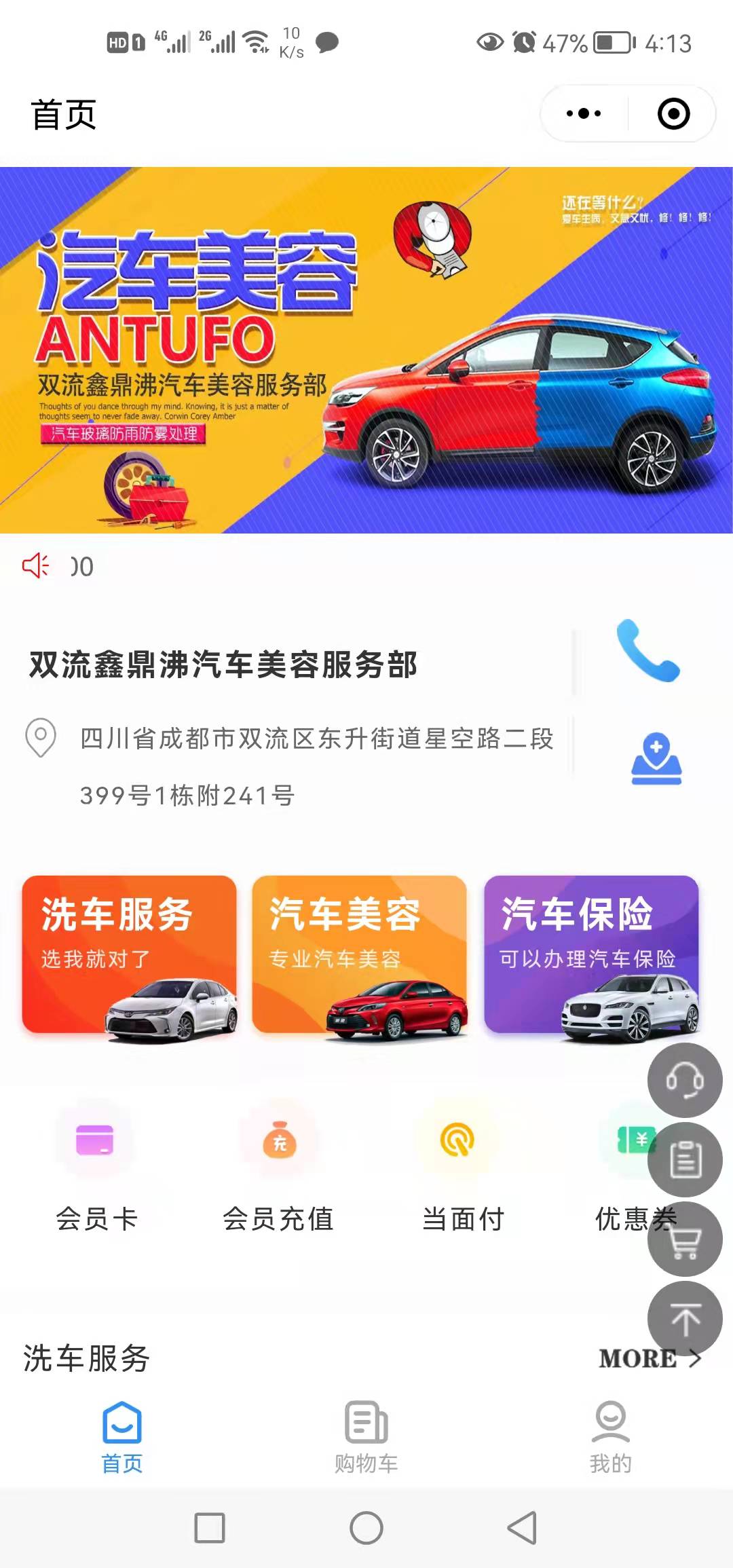Go back using the system back button

(523, 1528)
